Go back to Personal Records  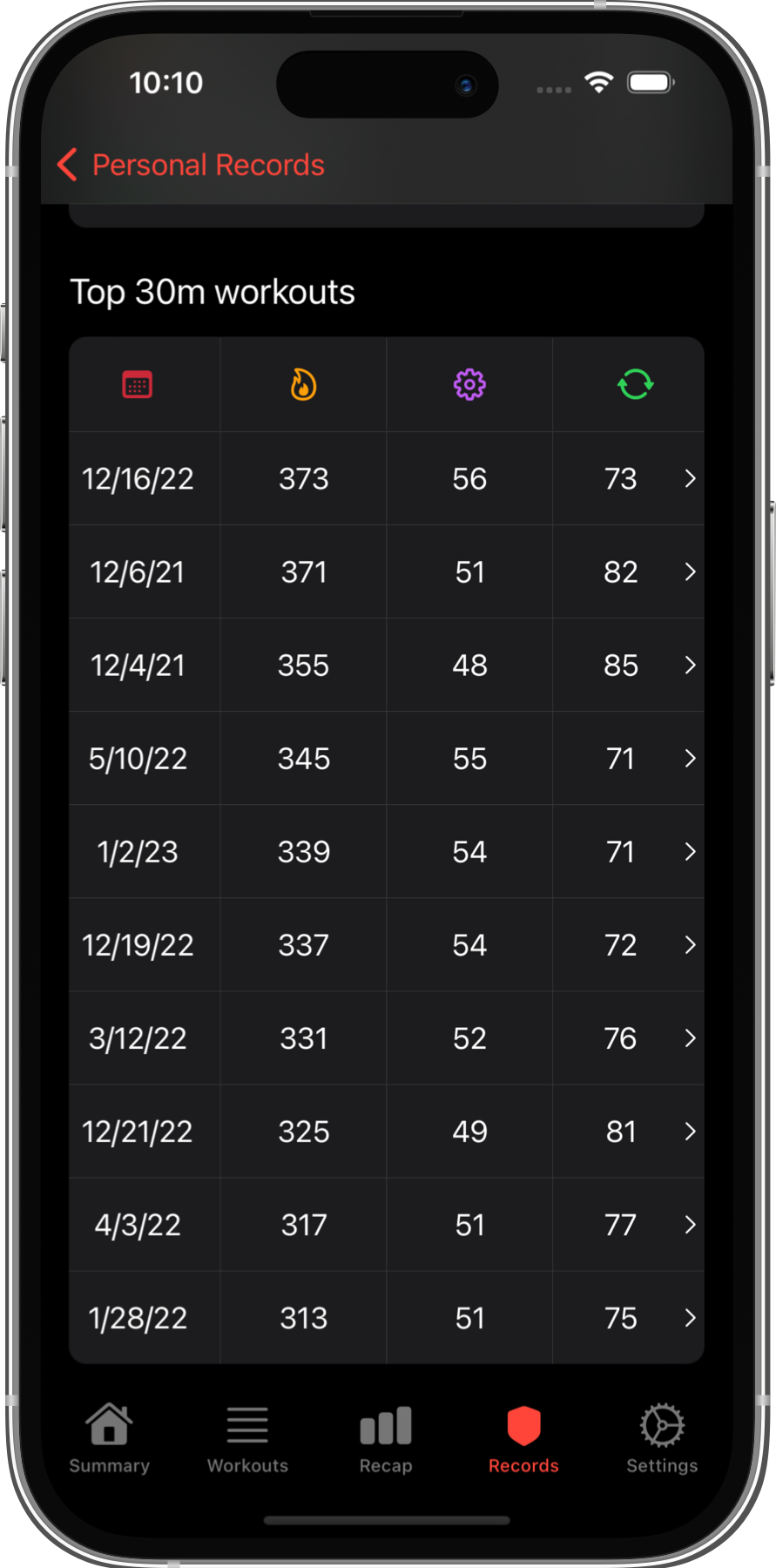tap(192, 165)
